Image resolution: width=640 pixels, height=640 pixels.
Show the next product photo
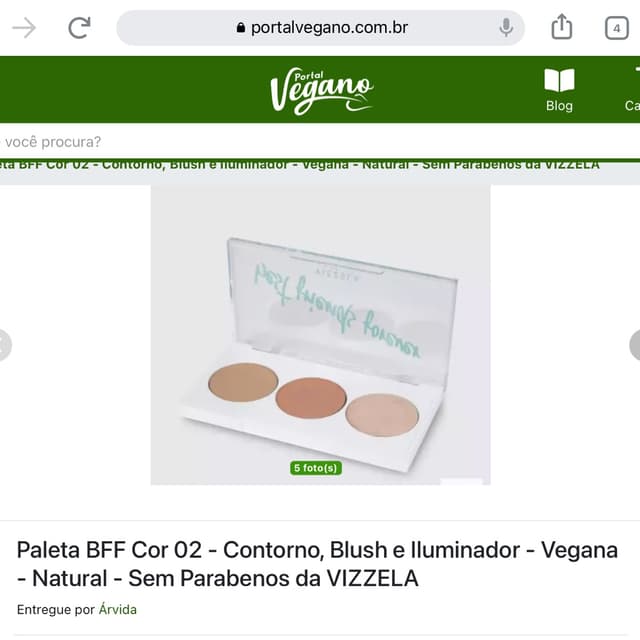tap(635, 345)
